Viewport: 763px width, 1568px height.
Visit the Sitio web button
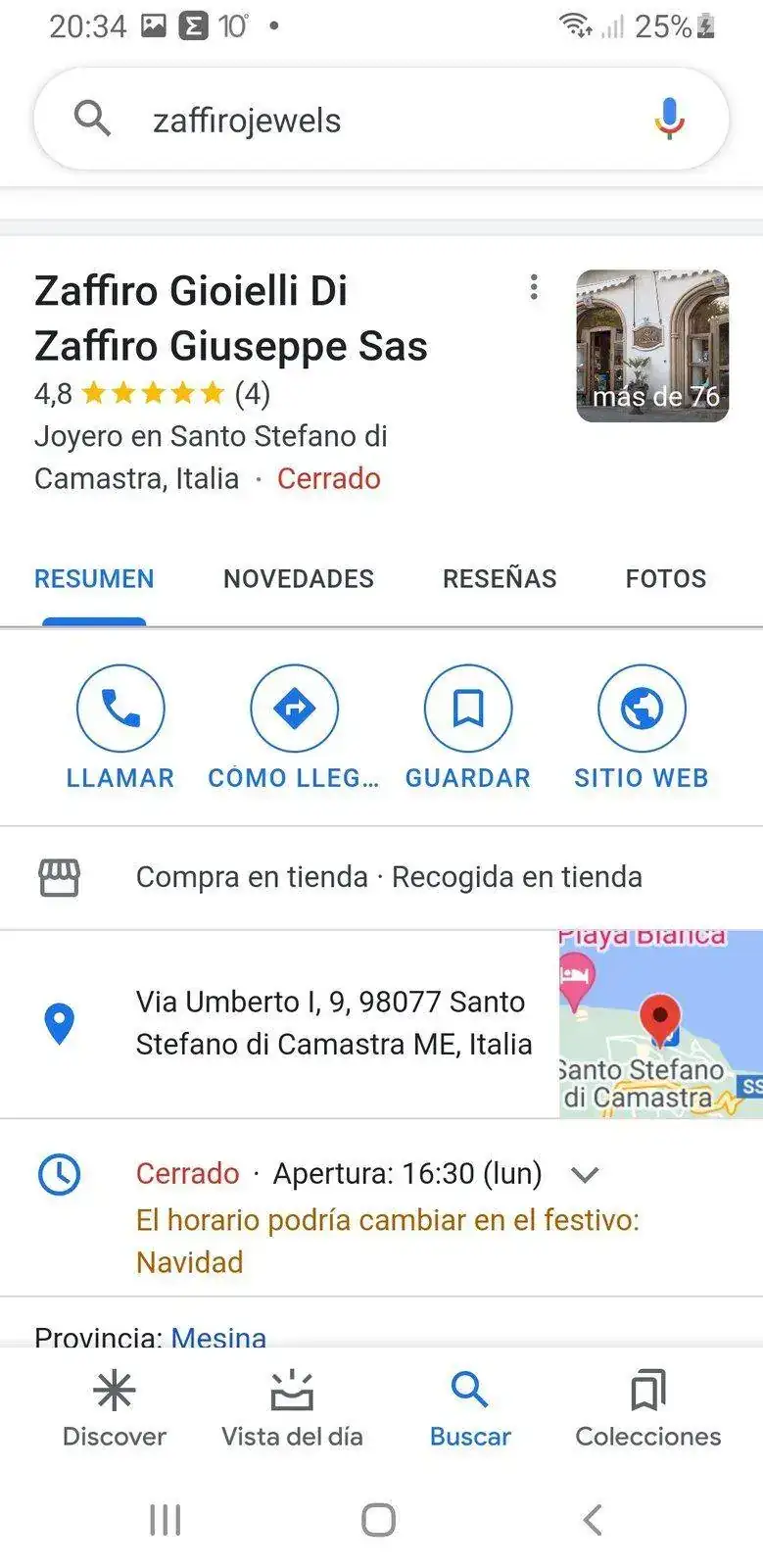click(642, 727)
